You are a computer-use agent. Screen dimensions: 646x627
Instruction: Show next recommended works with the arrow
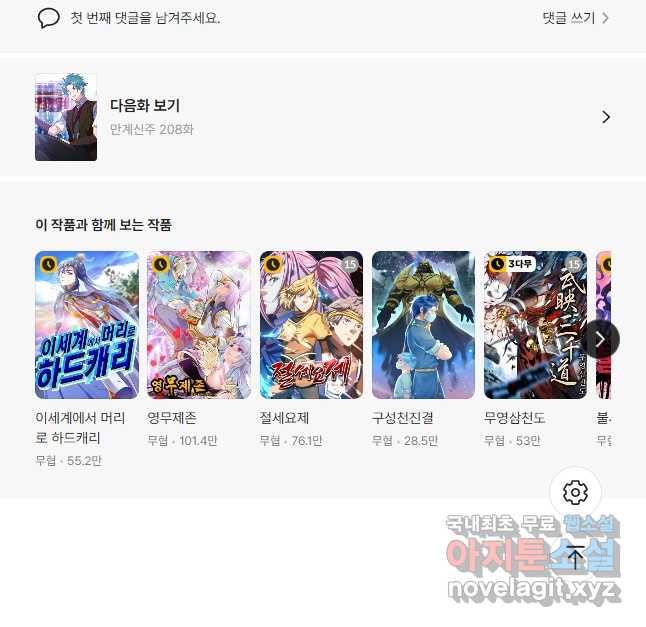click(x=600, y=339)
